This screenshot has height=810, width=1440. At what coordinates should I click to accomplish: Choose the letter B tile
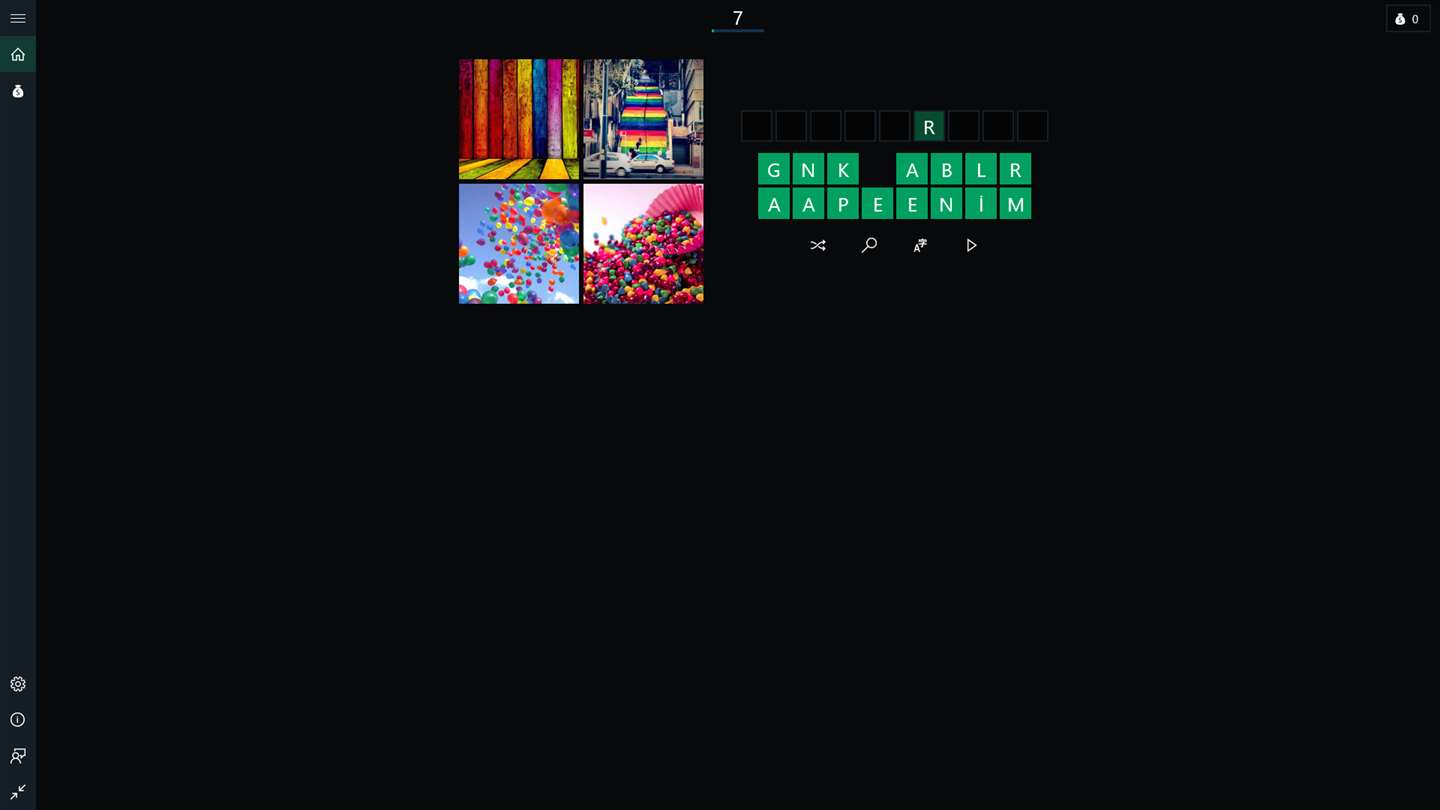tap(946, 169)
